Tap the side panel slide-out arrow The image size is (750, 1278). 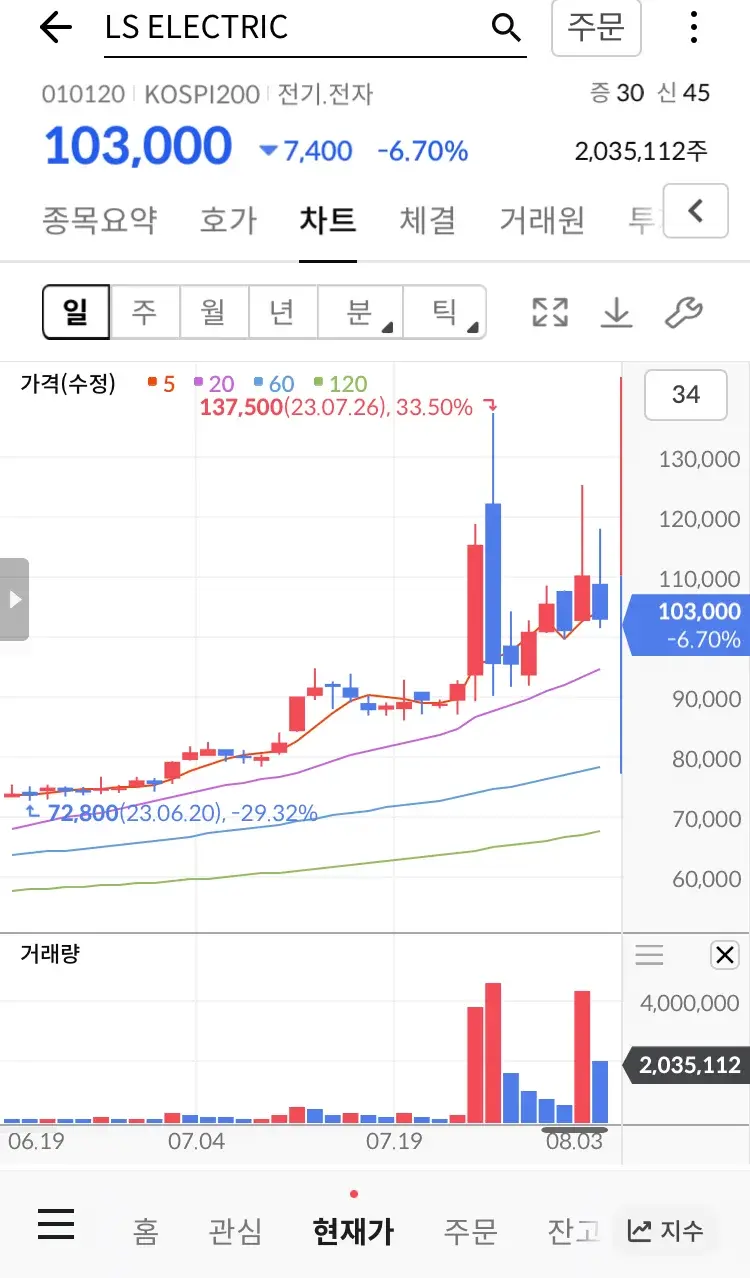coord(13,598)
